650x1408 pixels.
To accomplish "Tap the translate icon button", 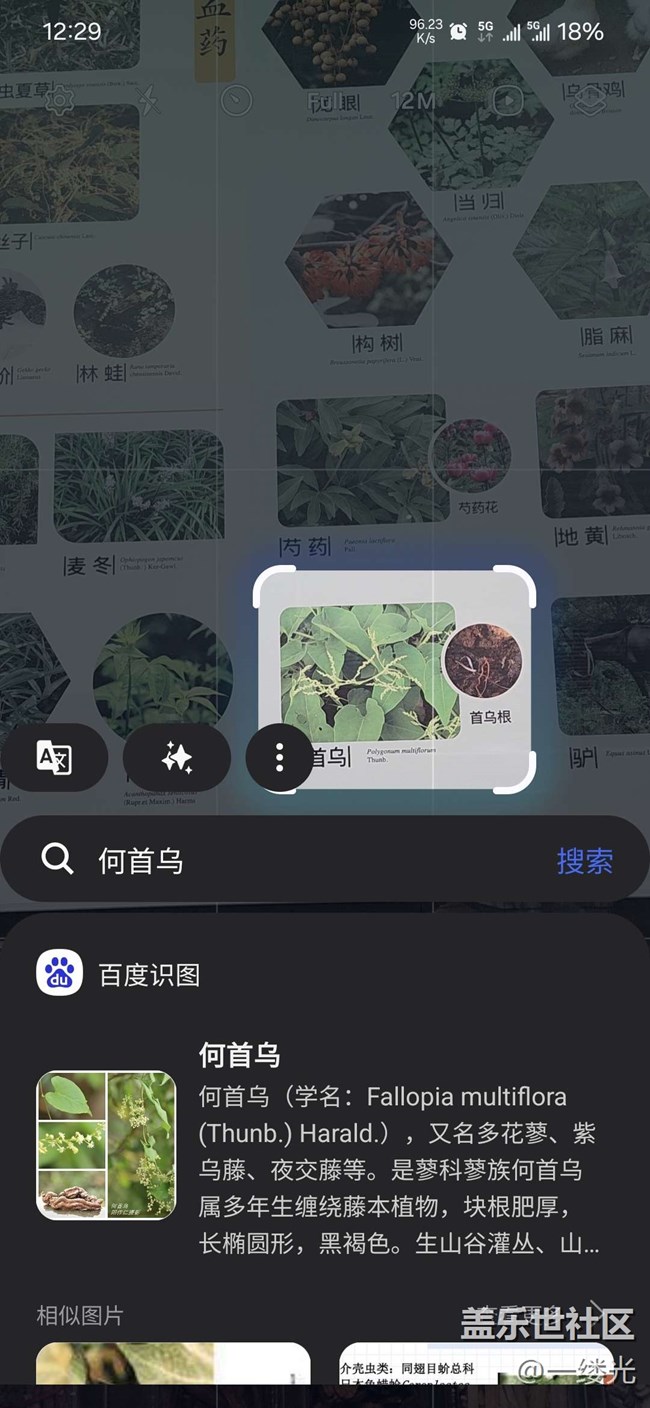I will [54, 757].
